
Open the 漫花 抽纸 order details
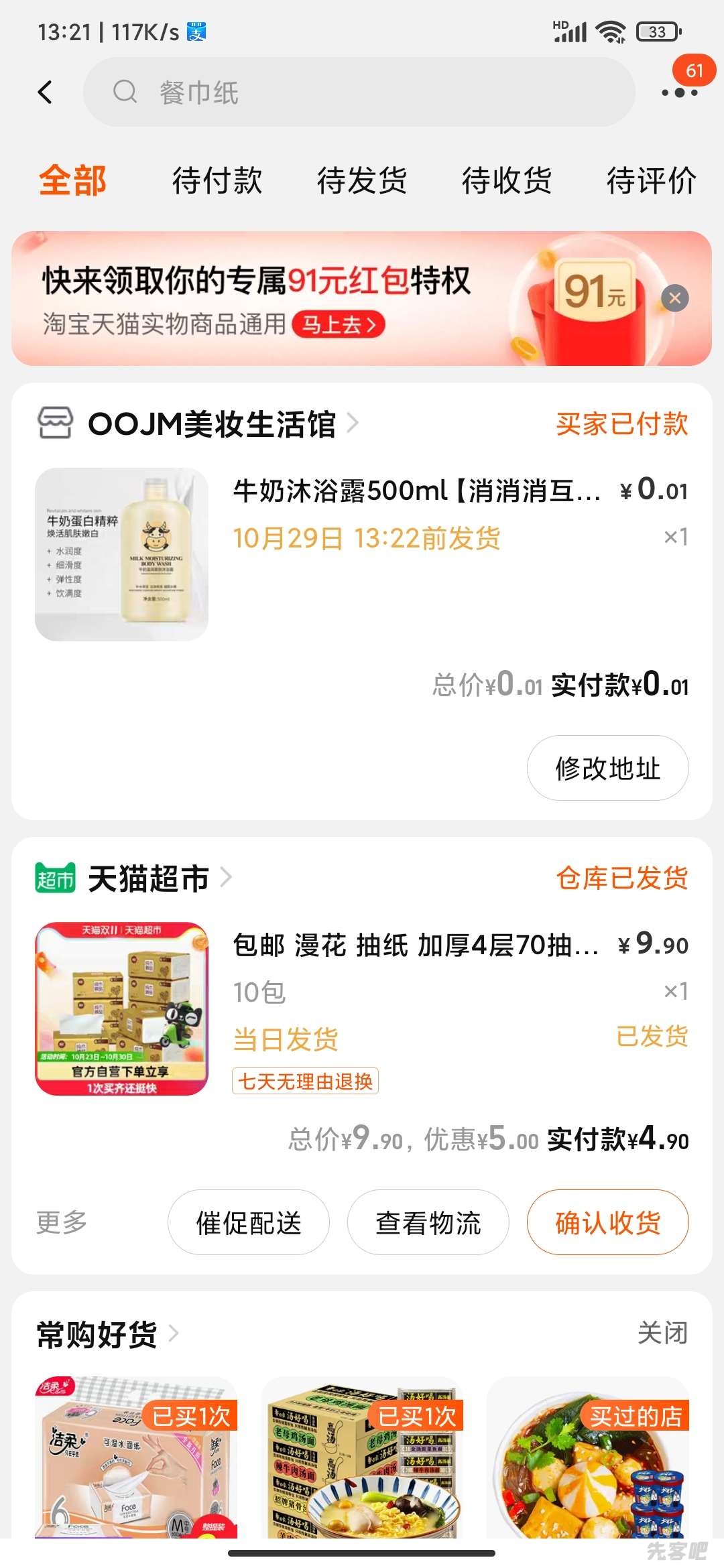pyautogui.click(x=416, y=945)
